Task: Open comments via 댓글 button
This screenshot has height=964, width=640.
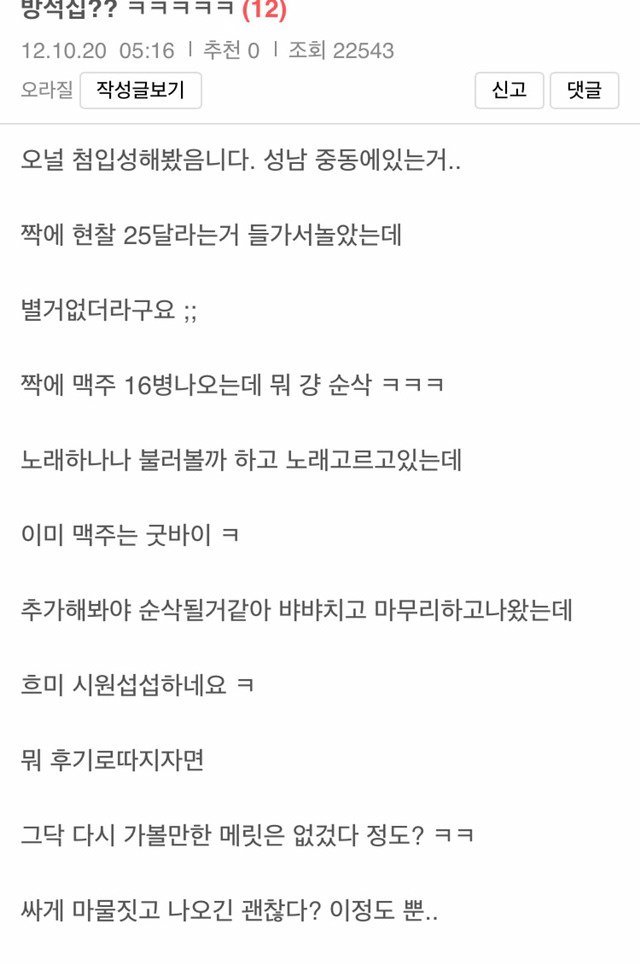Action: (x=584, y=90)
